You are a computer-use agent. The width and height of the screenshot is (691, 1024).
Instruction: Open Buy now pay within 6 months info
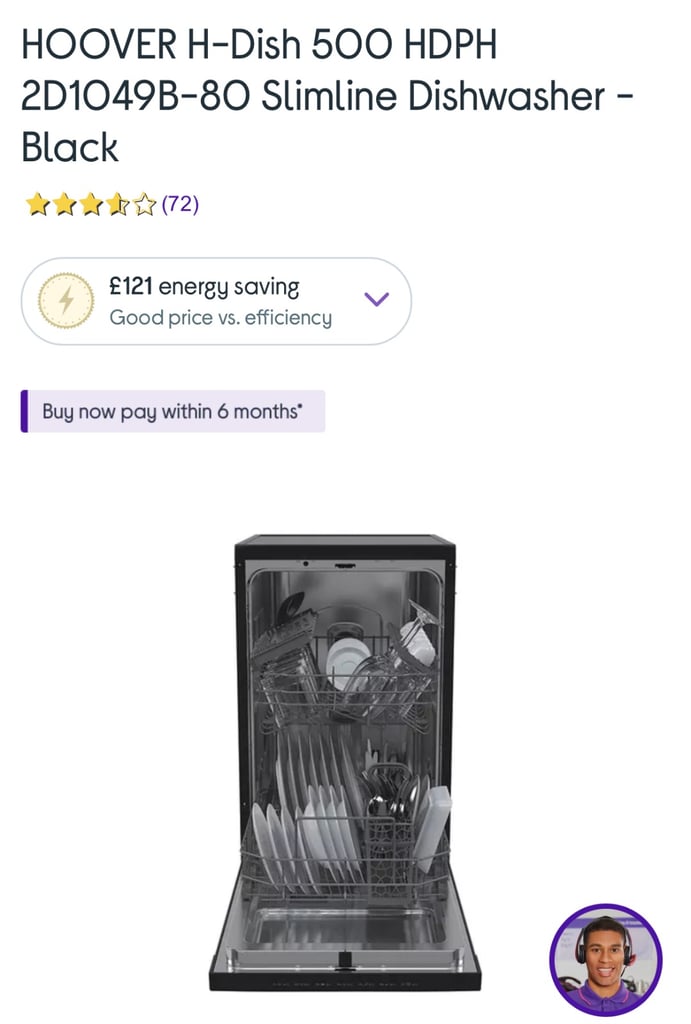coord(172,411)
